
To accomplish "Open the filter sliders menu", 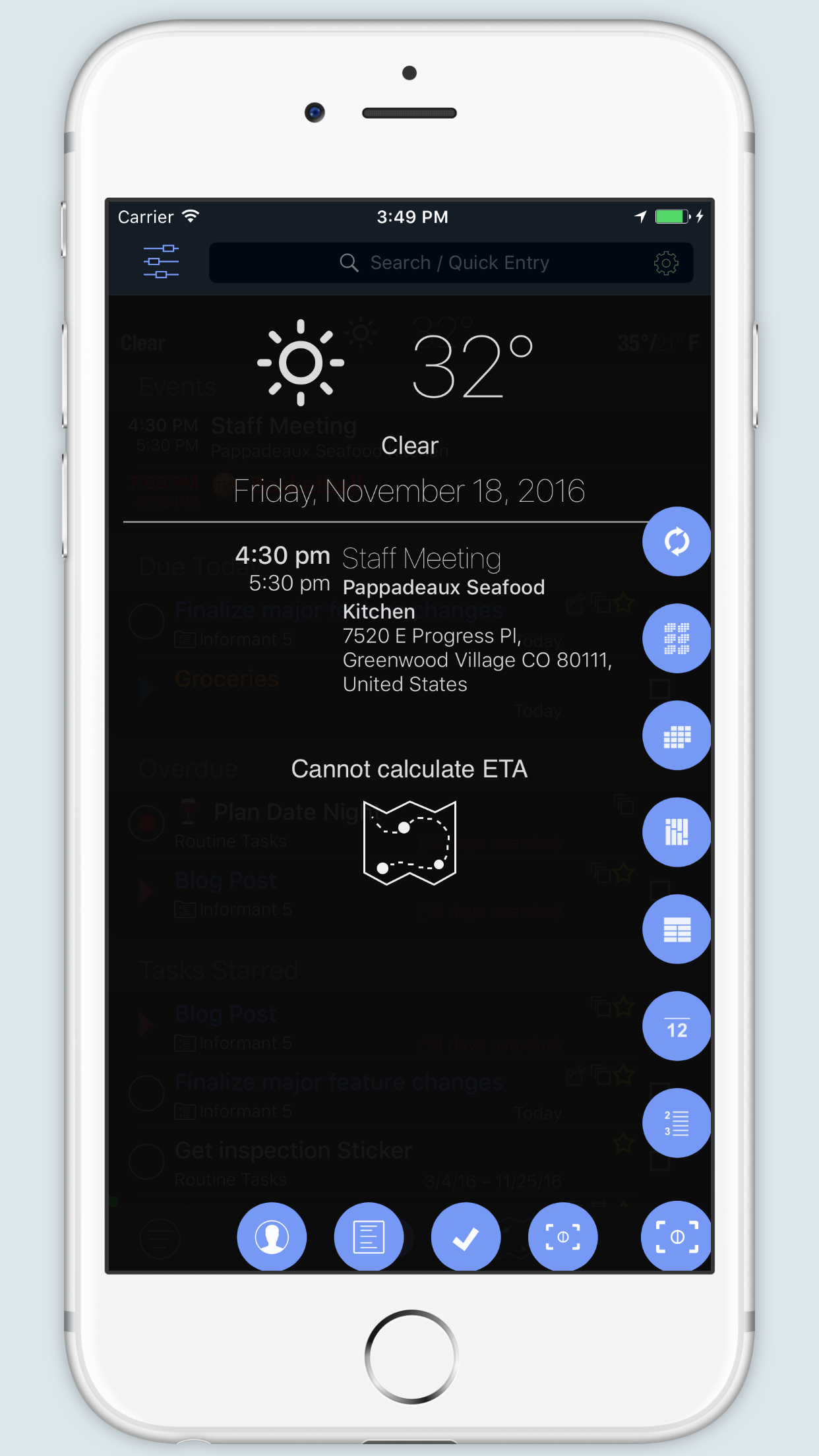I will [161, 262].
